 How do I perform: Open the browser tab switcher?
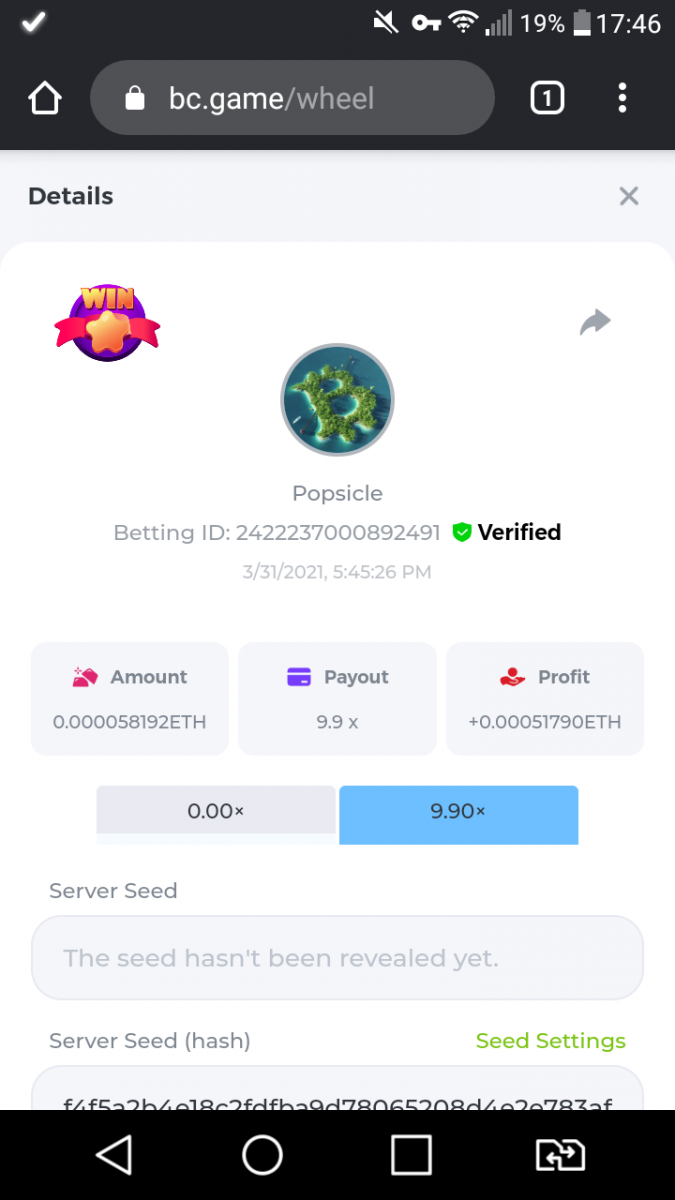(x=547, y=98)
